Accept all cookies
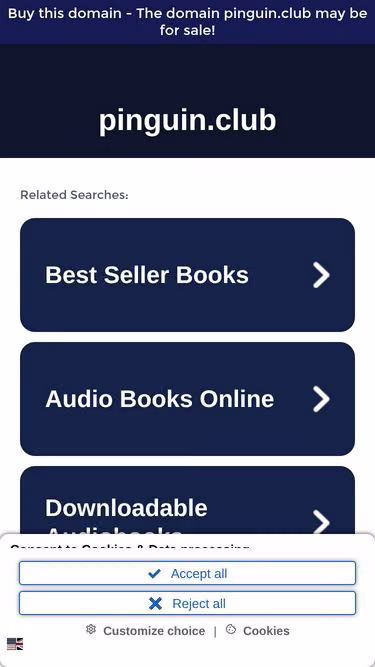Image resolution: width=375 pixels, height=667 pixels. (188, 573)
